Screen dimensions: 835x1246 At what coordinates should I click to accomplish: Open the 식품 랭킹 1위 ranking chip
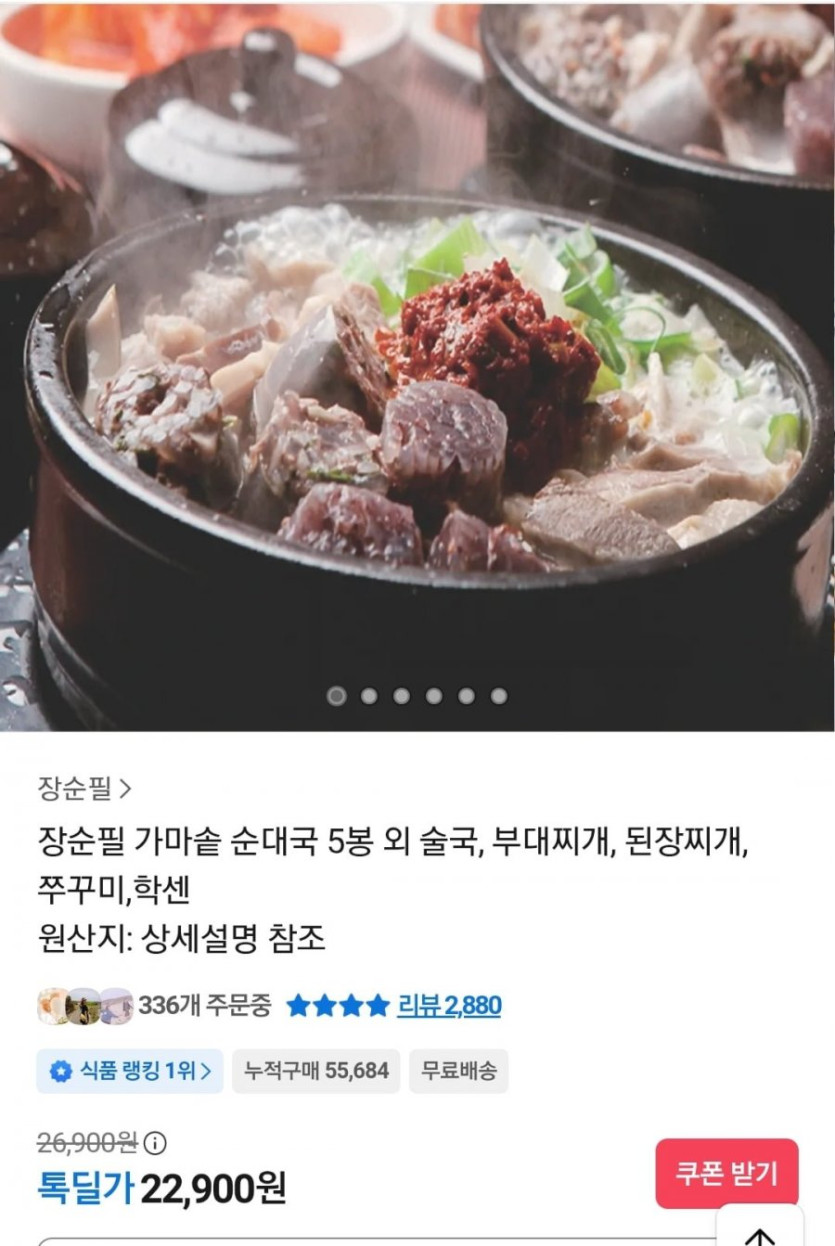pyautogui.click(x=130, y=1071)
